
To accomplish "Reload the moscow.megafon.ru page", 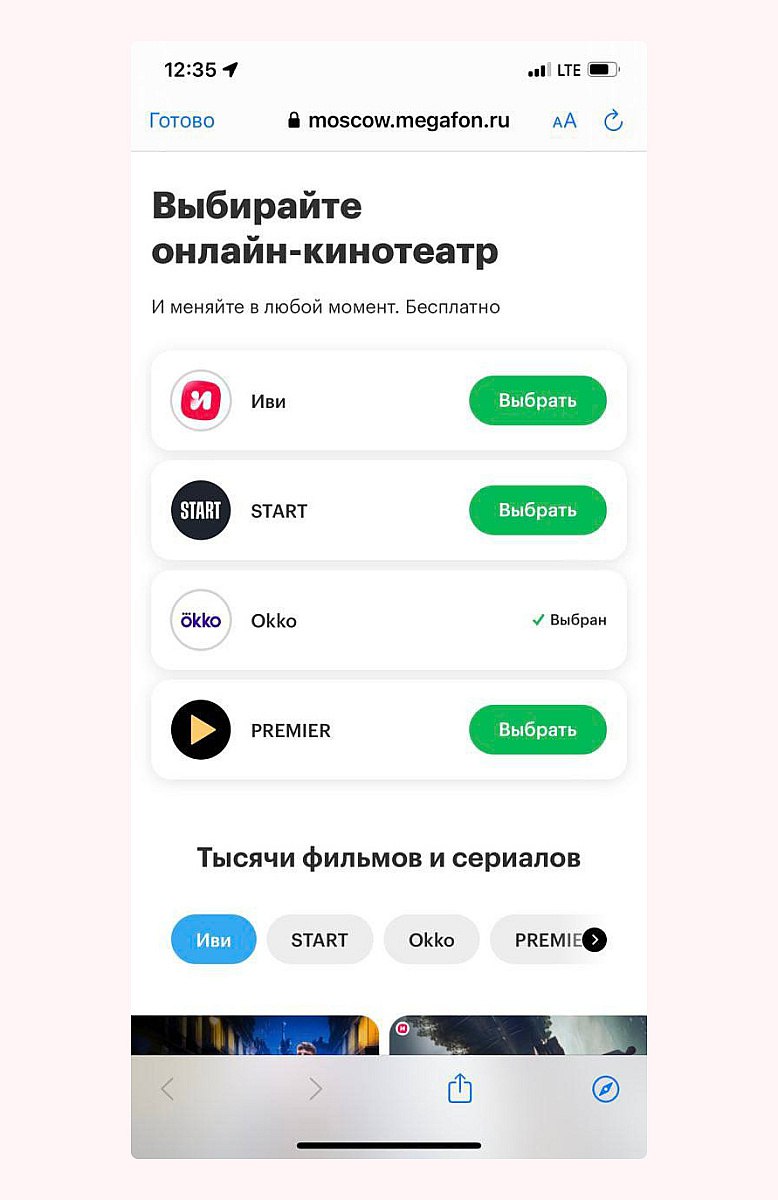I will 613,121.
